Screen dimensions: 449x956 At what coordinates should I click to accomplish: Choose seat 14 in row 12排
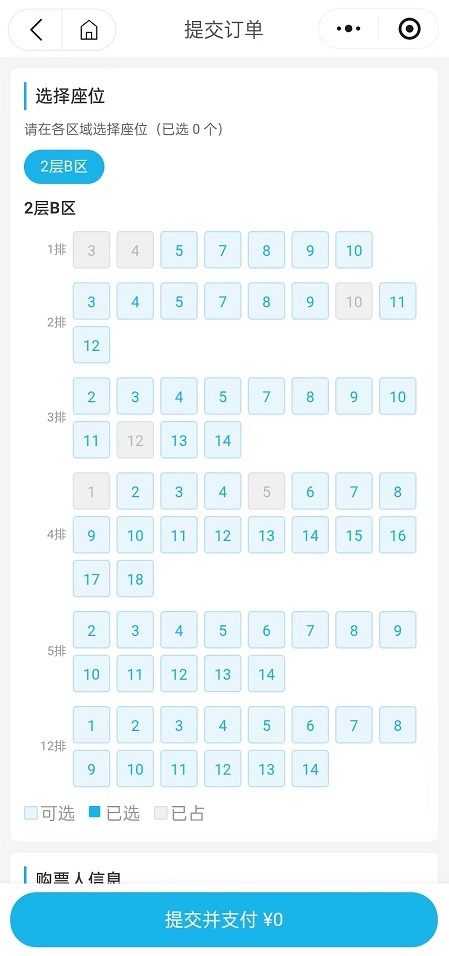pyautogui.click(x=310, y=769)
